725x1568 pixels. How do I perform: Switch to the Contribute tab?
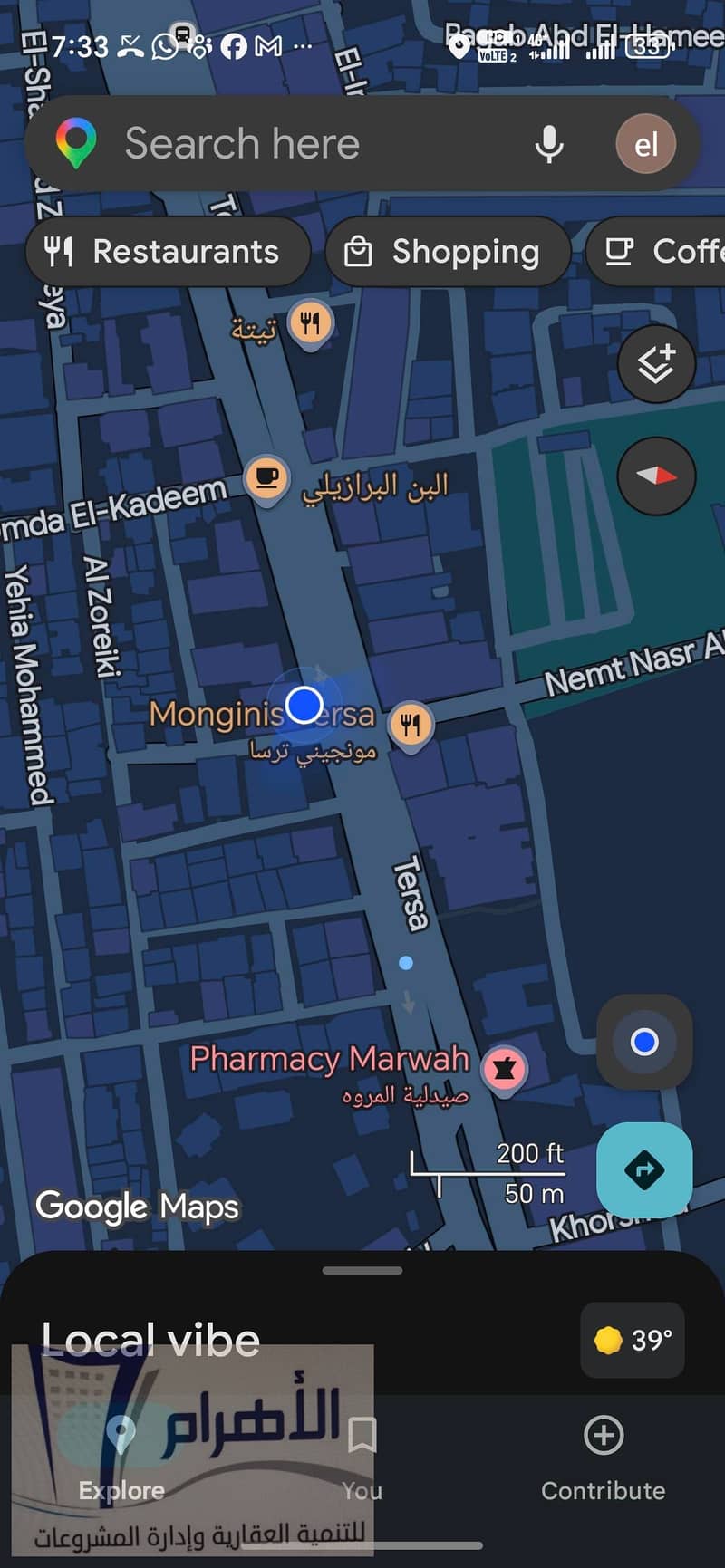(604, 1457)
